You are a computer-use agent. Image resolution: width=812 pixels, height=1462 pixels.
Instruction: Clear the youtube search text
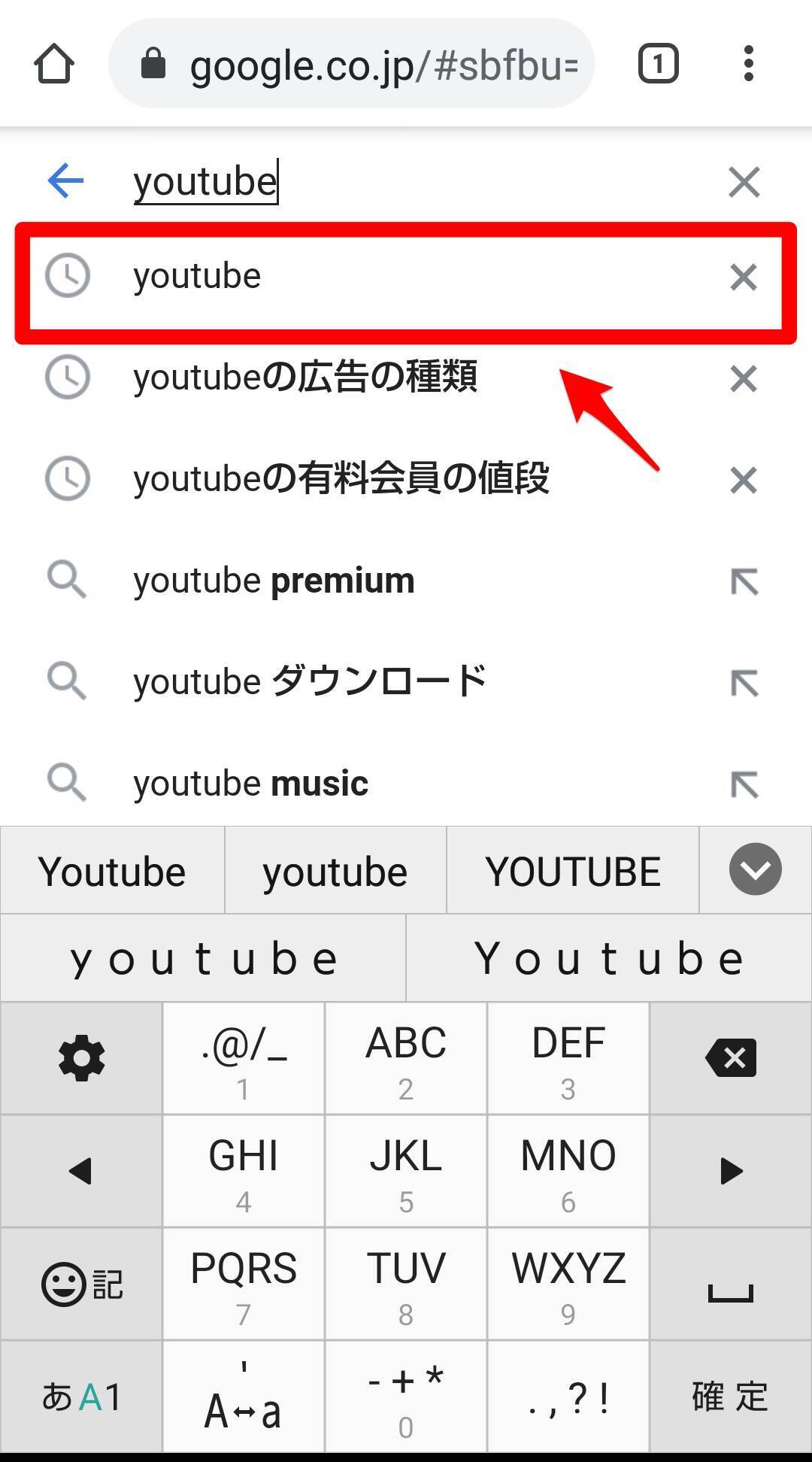click(x=744, y=182)
